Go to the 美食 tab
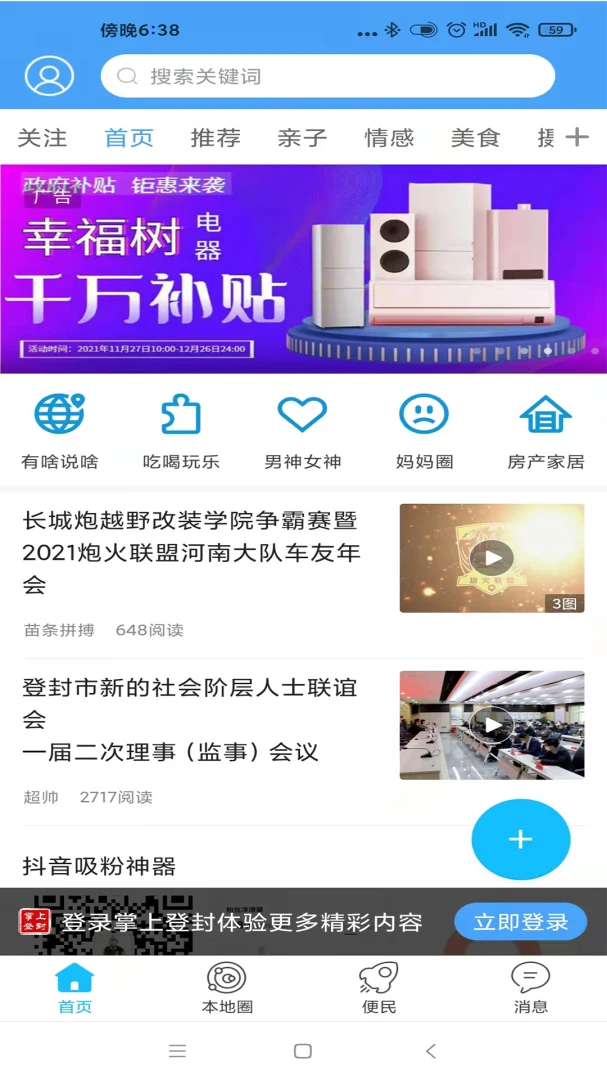This screenshot has height=1080, width=607. [x=475, y=138]
